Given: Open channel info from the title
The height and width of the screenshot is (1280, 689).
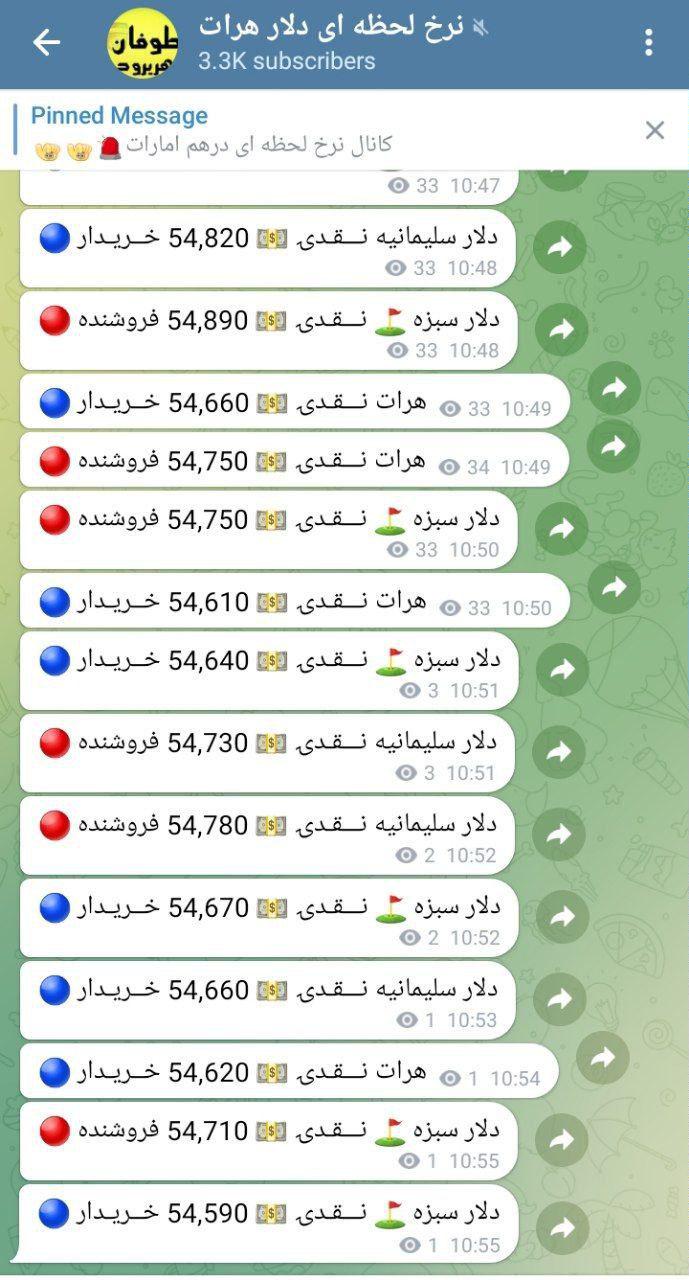Looking at the screenshot, I should click(x=330, y=42).
